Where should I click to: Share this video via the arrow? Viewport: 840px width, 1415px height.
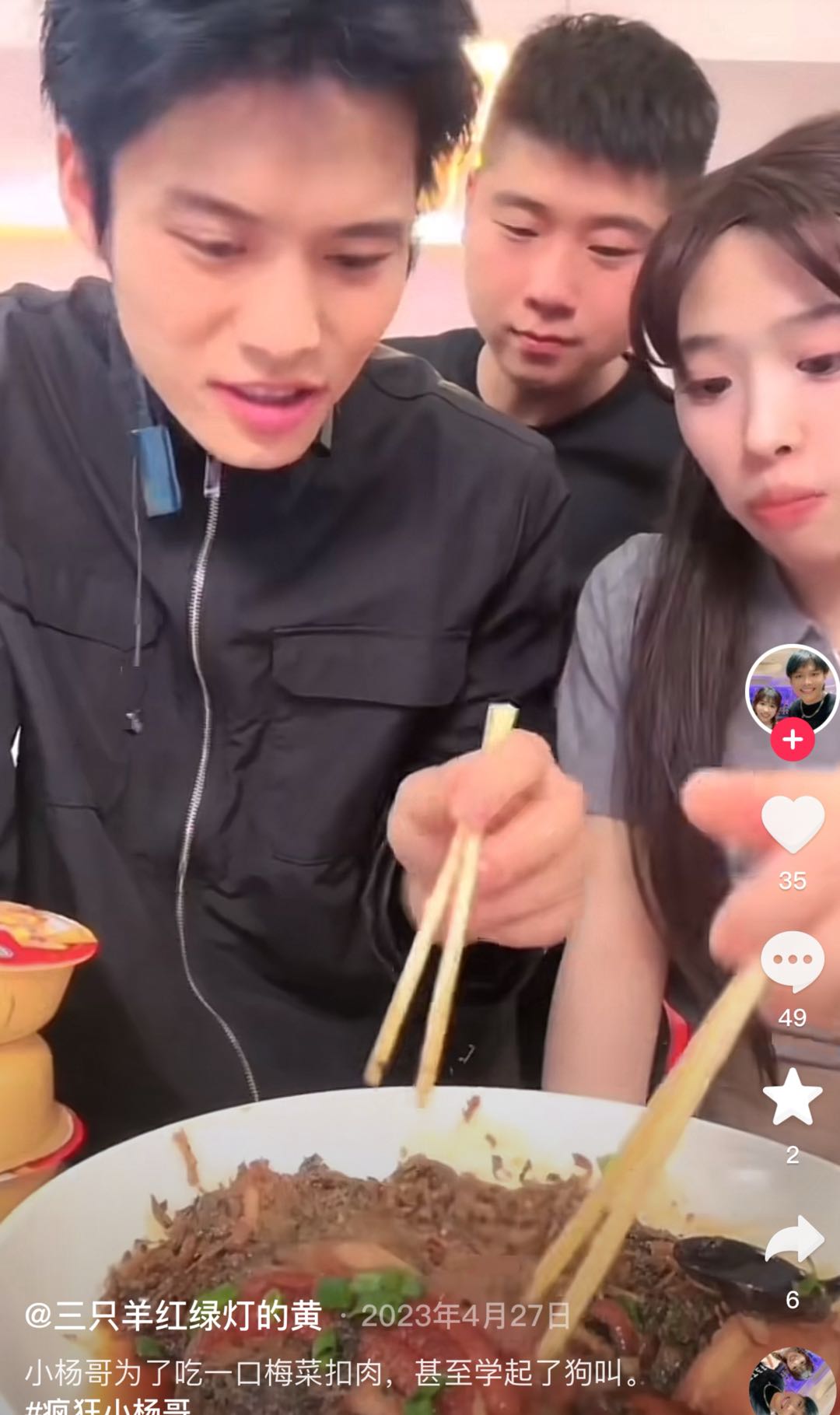793,1239
